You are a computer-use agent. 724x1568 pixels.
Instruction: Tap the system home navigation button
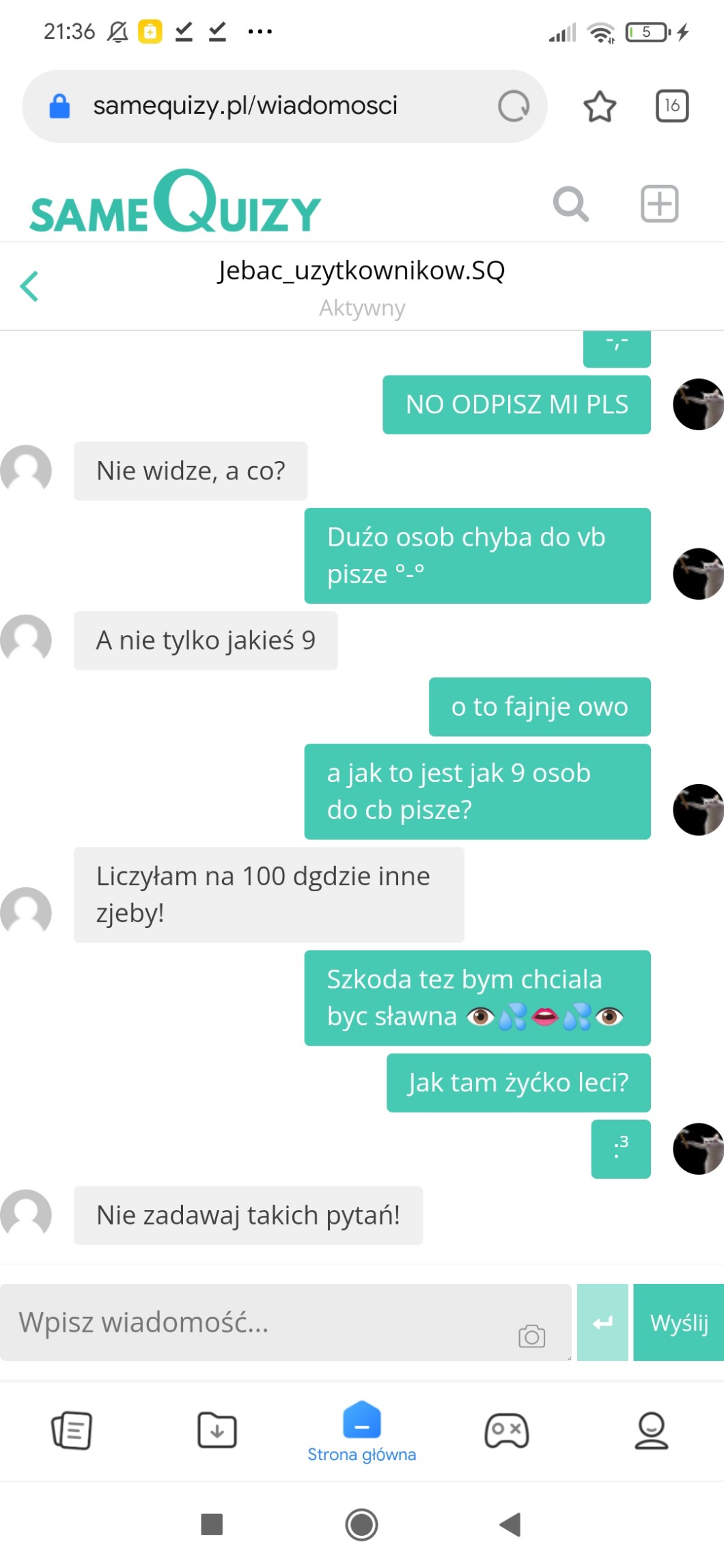(x=361, y=1524)
